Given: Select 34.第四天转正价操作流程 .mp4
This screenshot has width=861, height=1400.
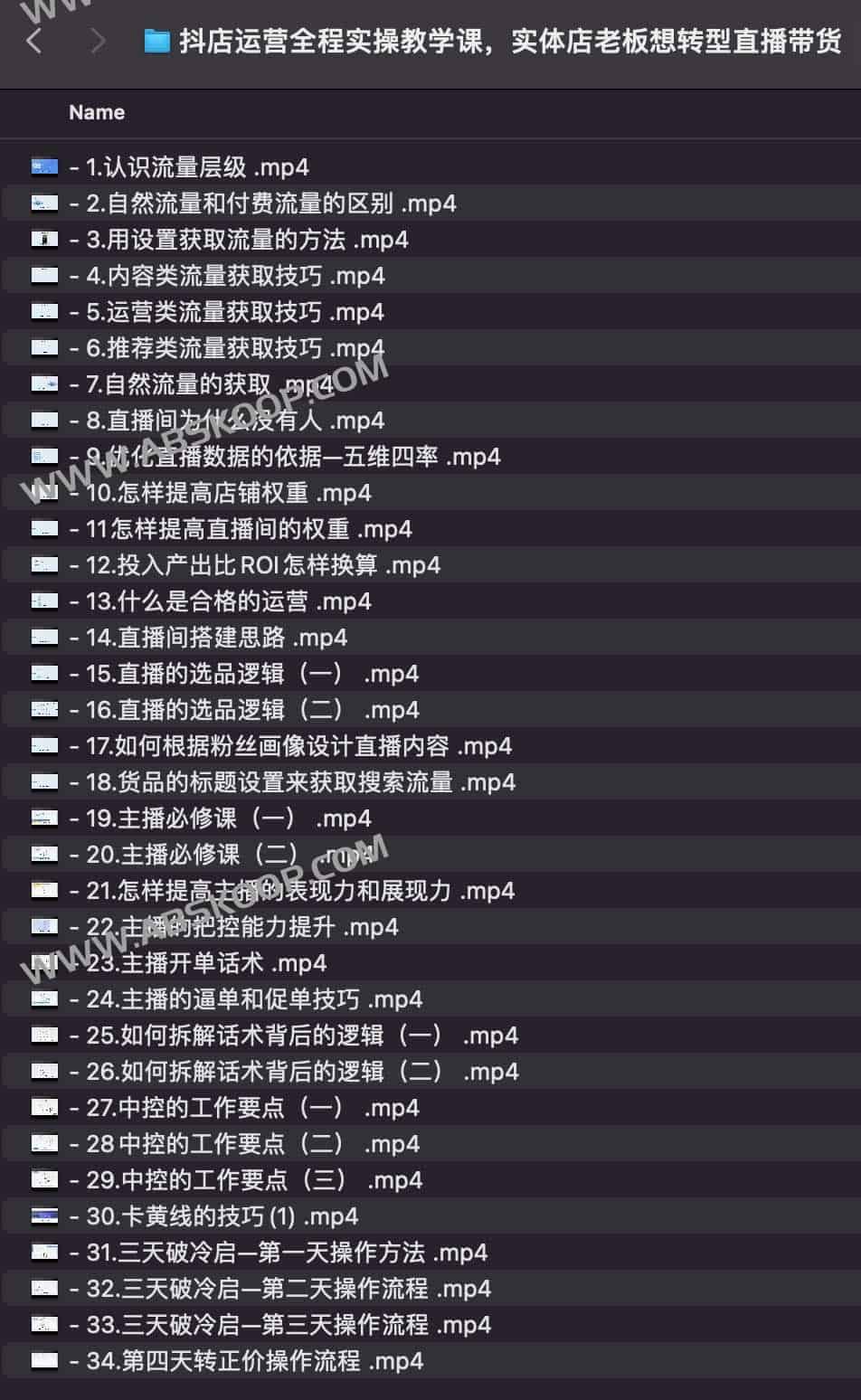Looking at the screenshot, I should click(x=254, y=1361).
